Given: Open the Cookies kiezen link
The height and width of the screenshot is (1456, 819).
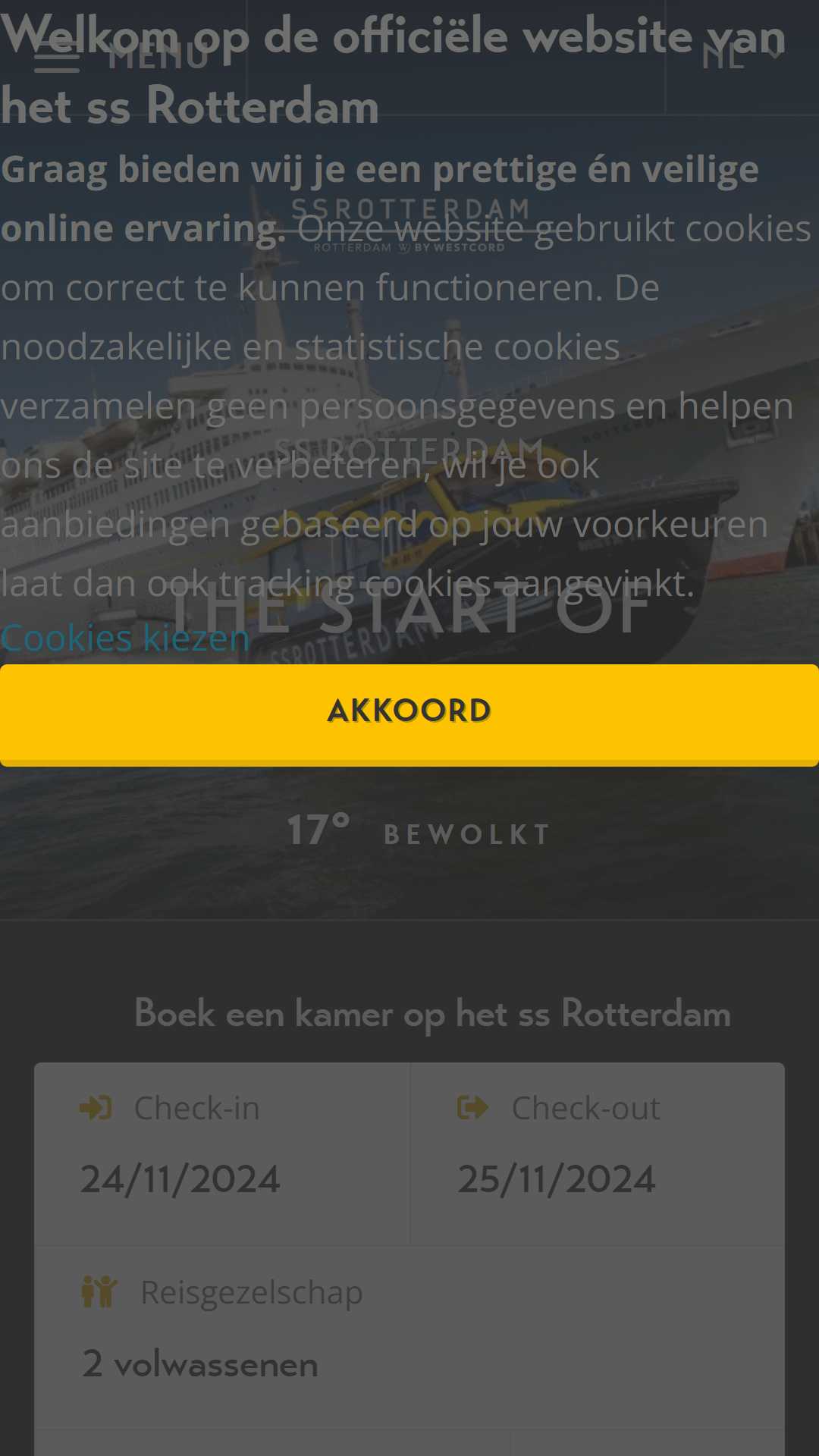Looking at the screenshot, I should (x=125, y=638).
